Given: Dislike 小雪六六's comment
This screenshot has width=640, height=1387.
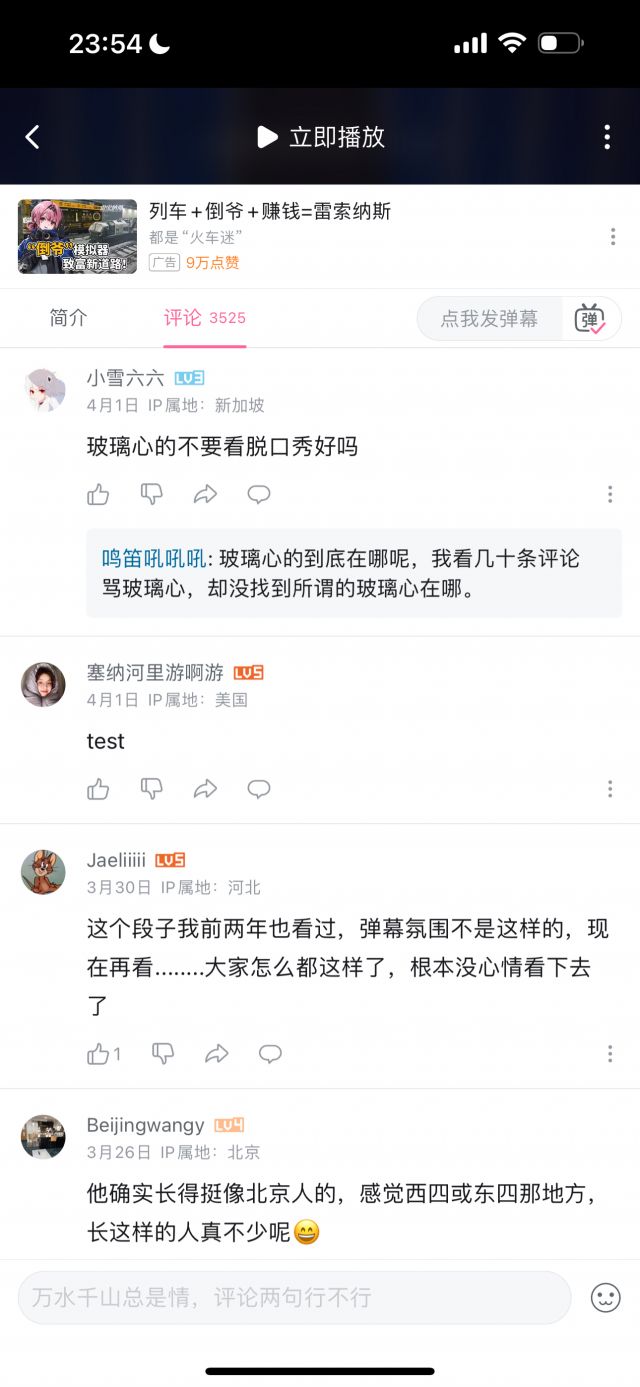Looking at the screenshot, I should tap(151, 494).
